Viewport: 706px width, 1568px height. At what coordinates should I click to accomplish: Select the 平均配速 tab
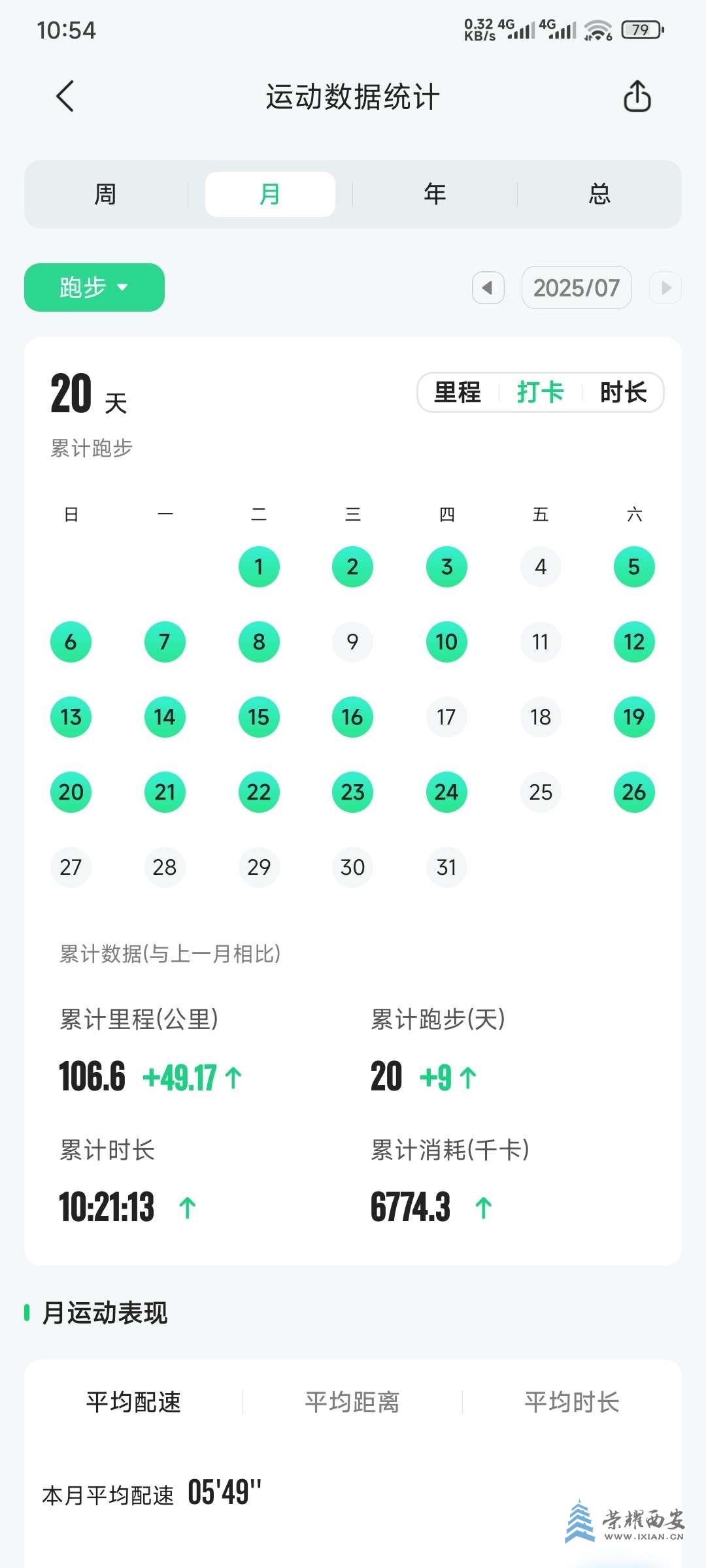click(x=133, y=1401)
